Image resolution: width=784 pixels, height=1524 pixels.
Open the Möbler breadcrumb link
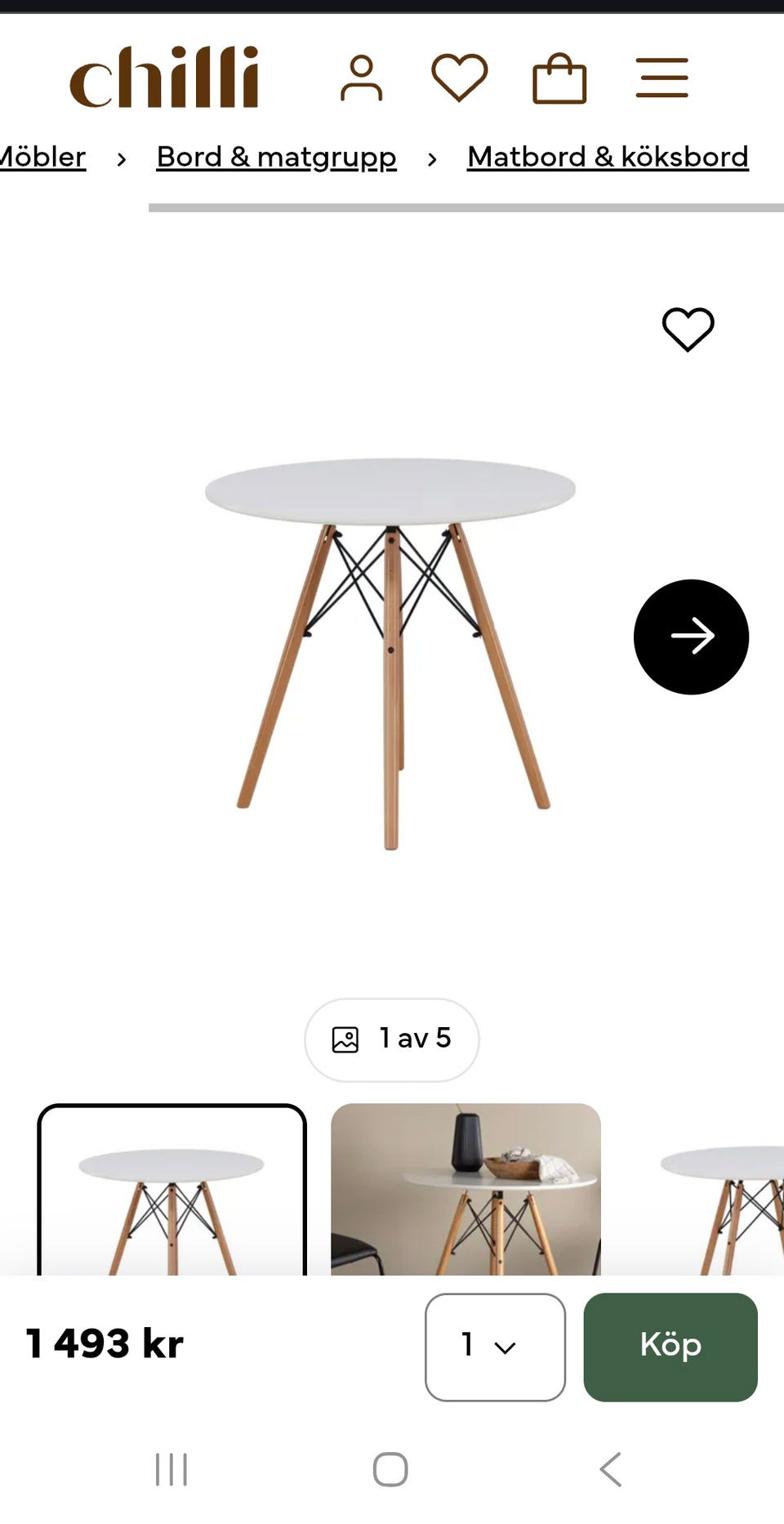42,156
